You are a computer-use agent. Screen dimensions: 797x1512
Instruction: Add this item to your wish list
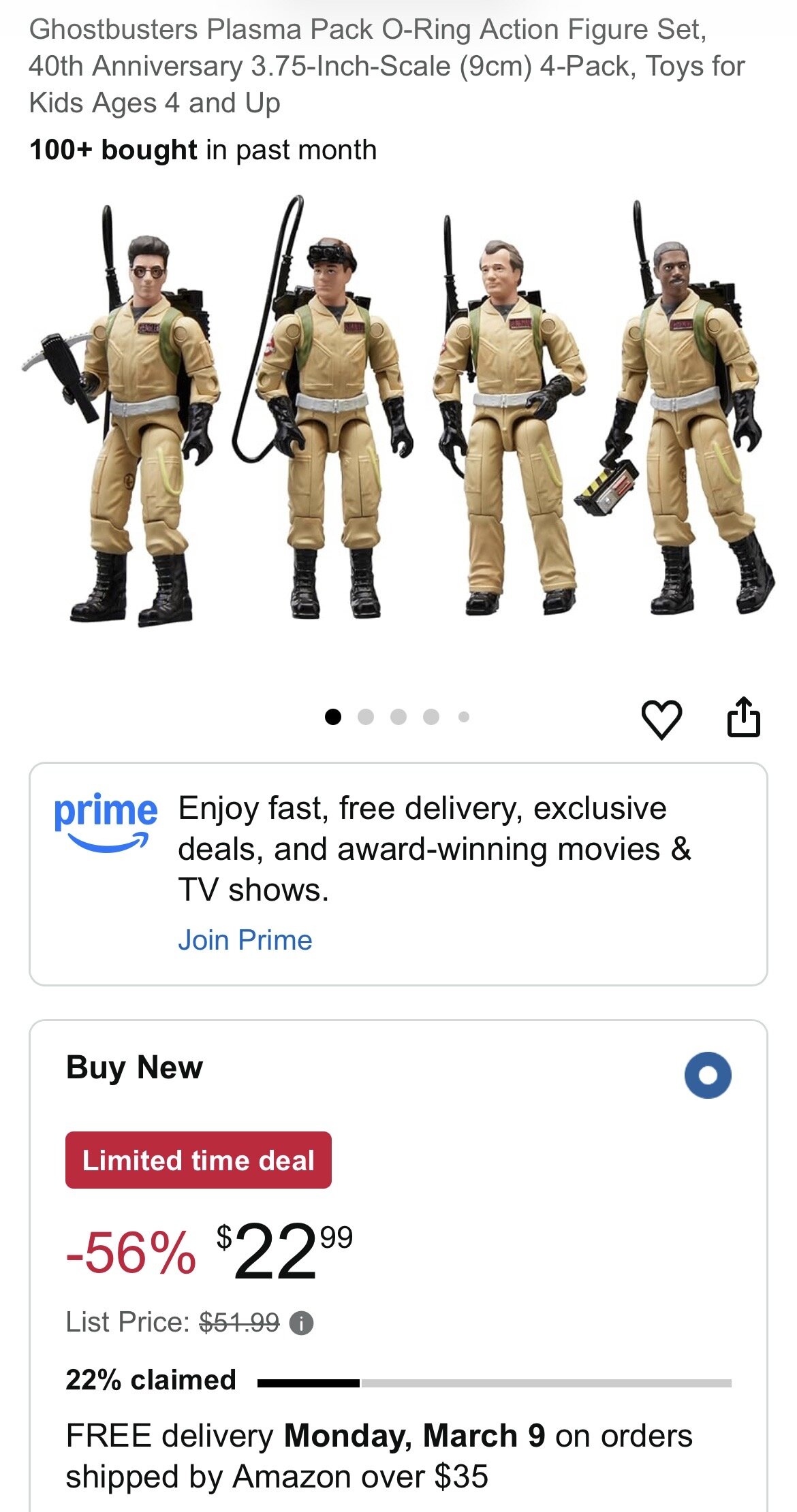click(661, 718)
